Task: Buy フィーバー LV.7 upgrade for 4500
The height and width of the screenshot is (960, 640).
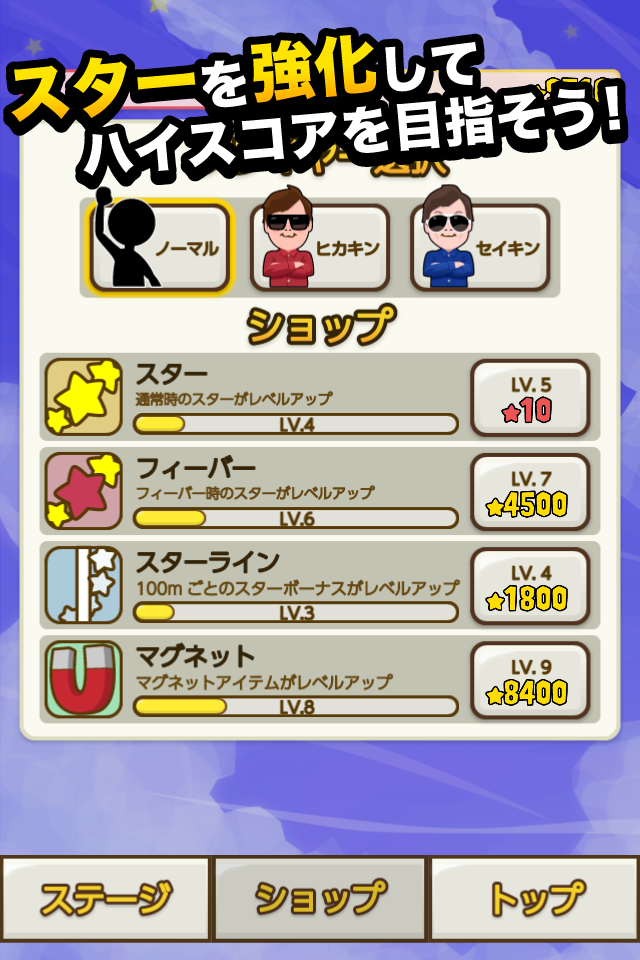Action: (x=529, y=491)
